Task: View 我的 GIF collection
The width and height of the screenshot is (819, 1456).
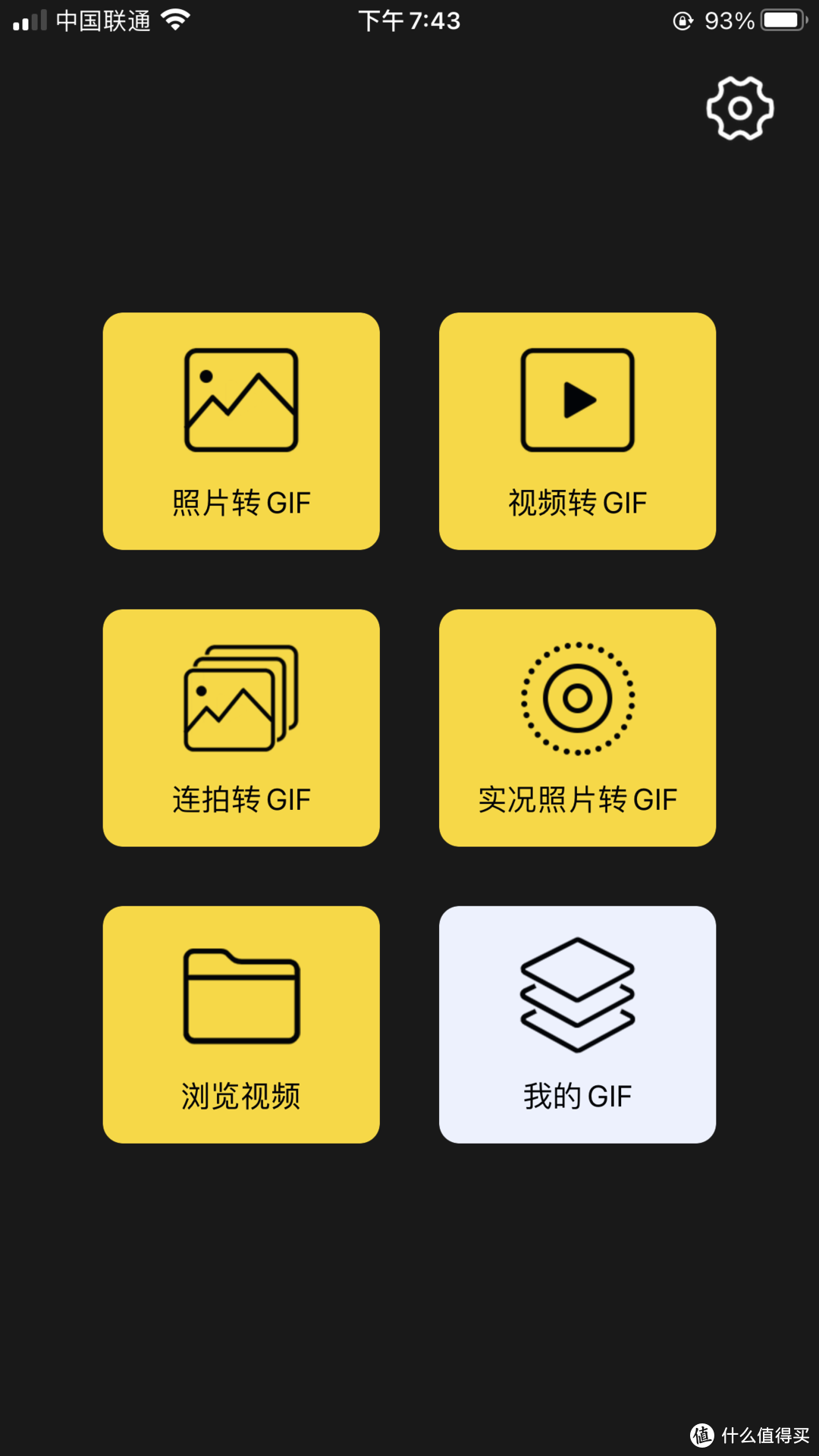Action: tap(577, 1024)
